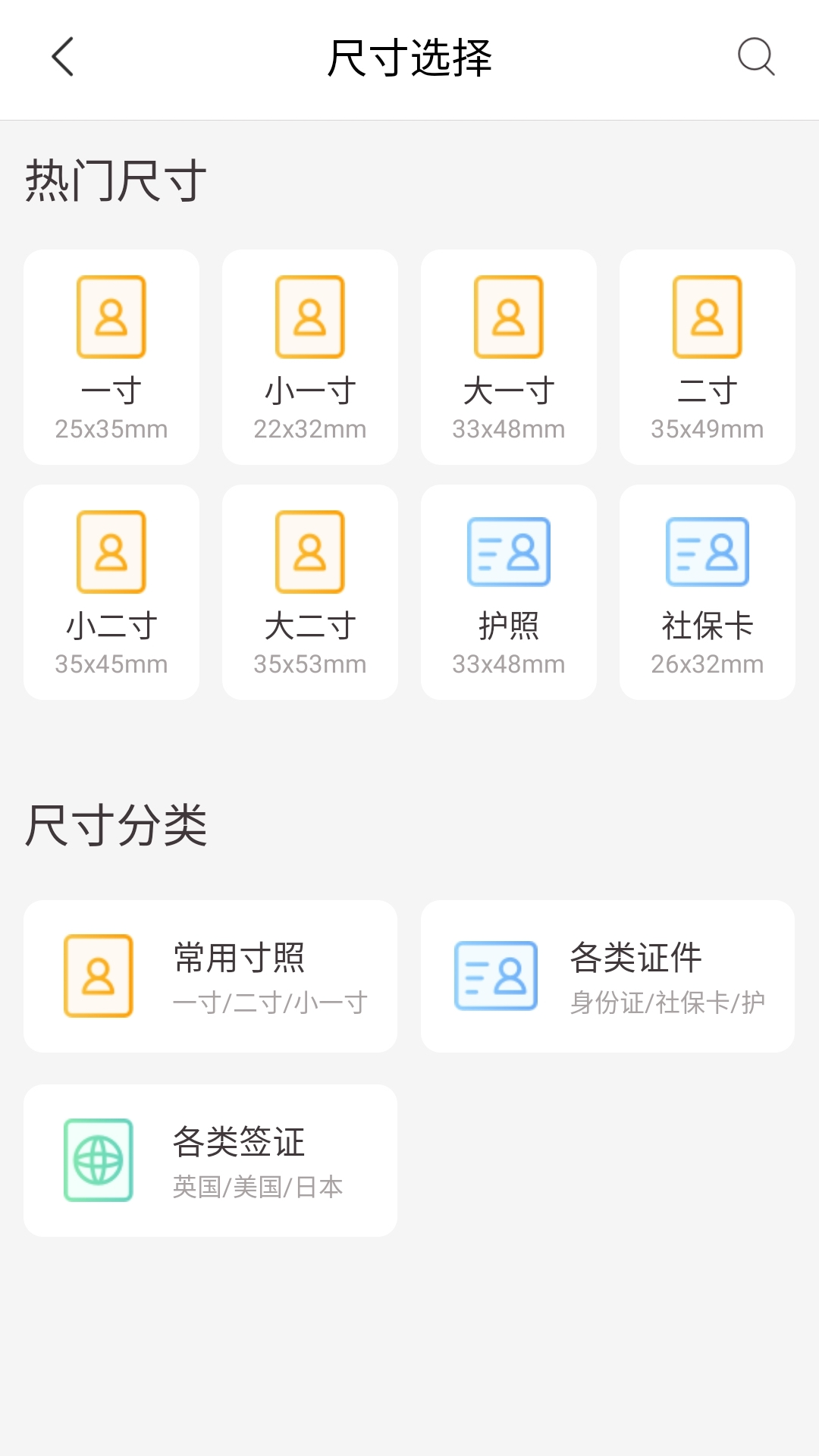Tap the 各类证件 blue ID card icon

(x=494, y=977)
